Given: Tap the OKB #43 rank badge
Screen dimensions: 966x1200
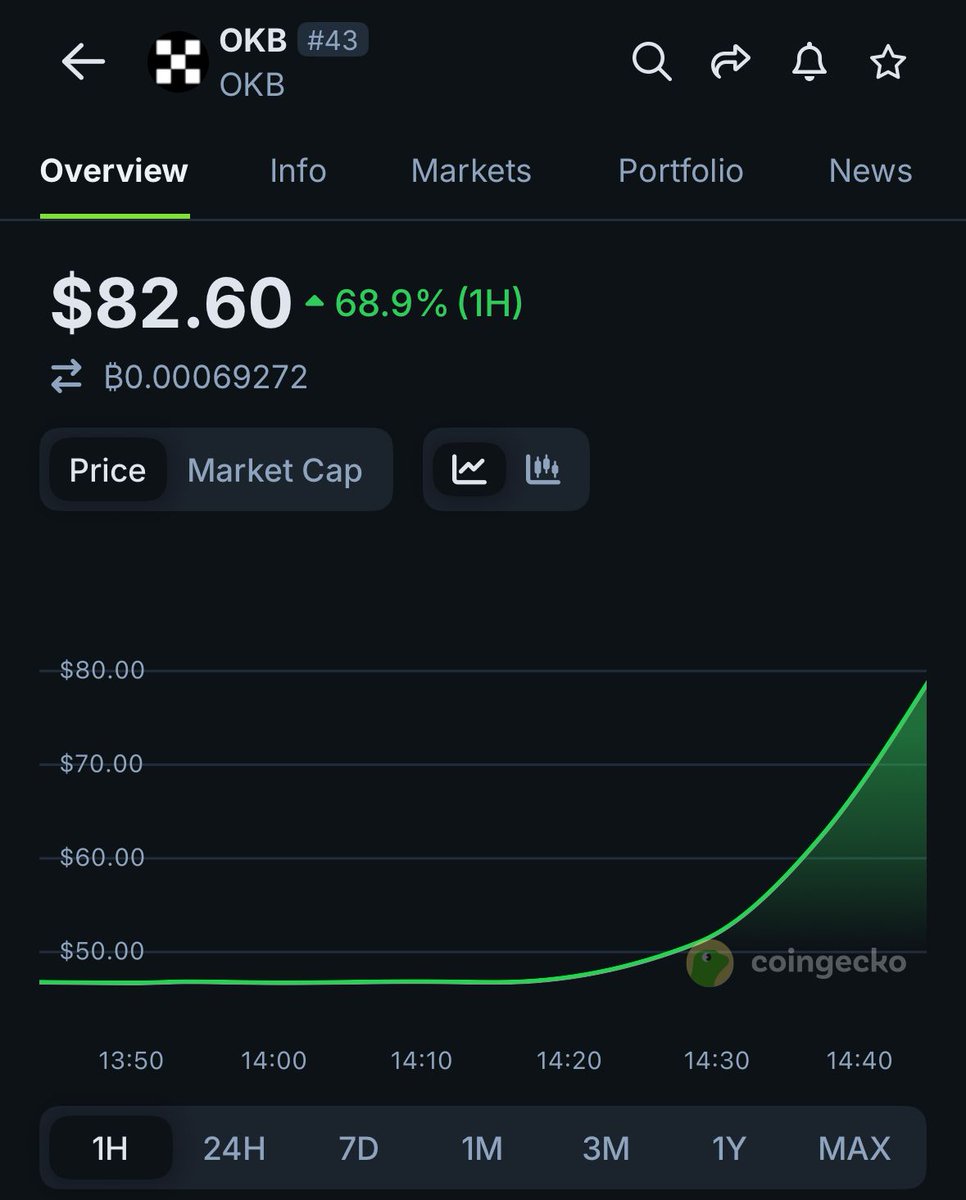Looking at the screenshot, I should [333, 40].
